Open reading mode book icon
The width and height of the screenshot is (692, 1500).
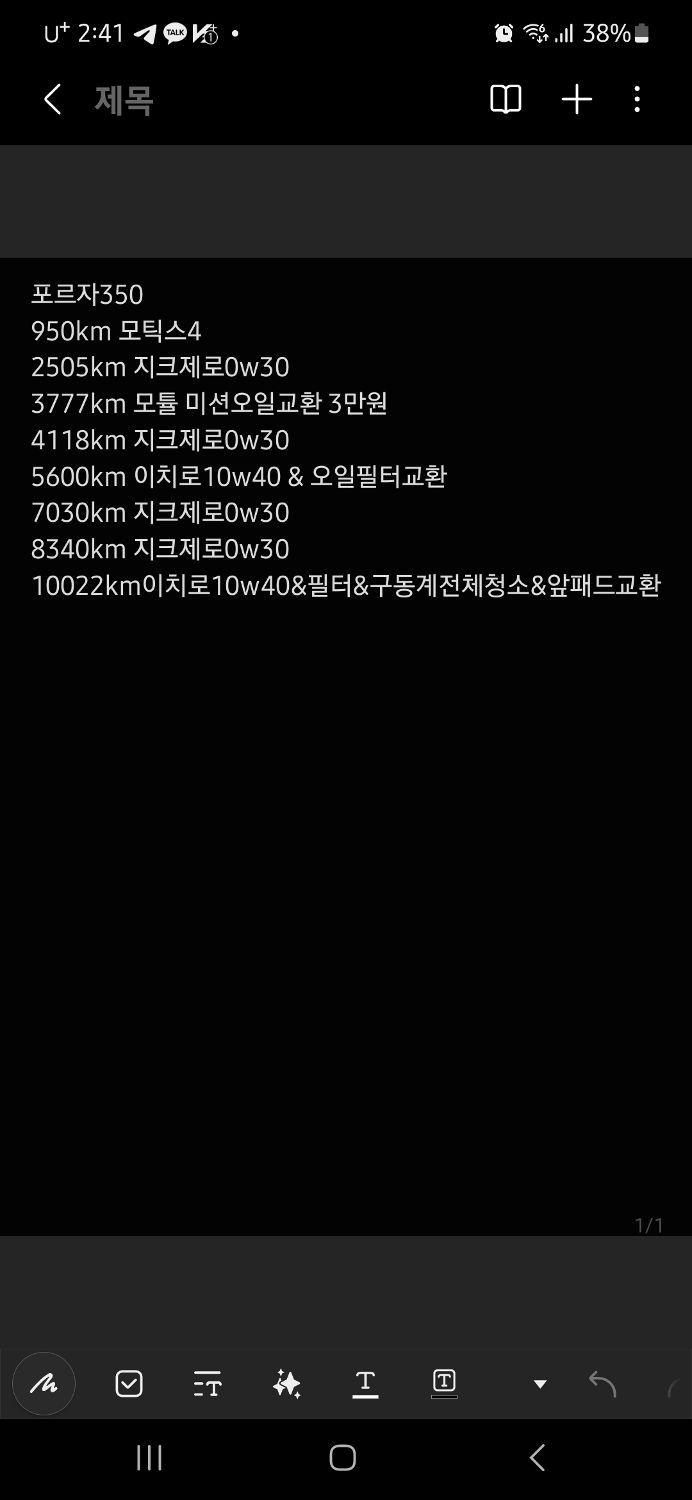coord(505,99)
